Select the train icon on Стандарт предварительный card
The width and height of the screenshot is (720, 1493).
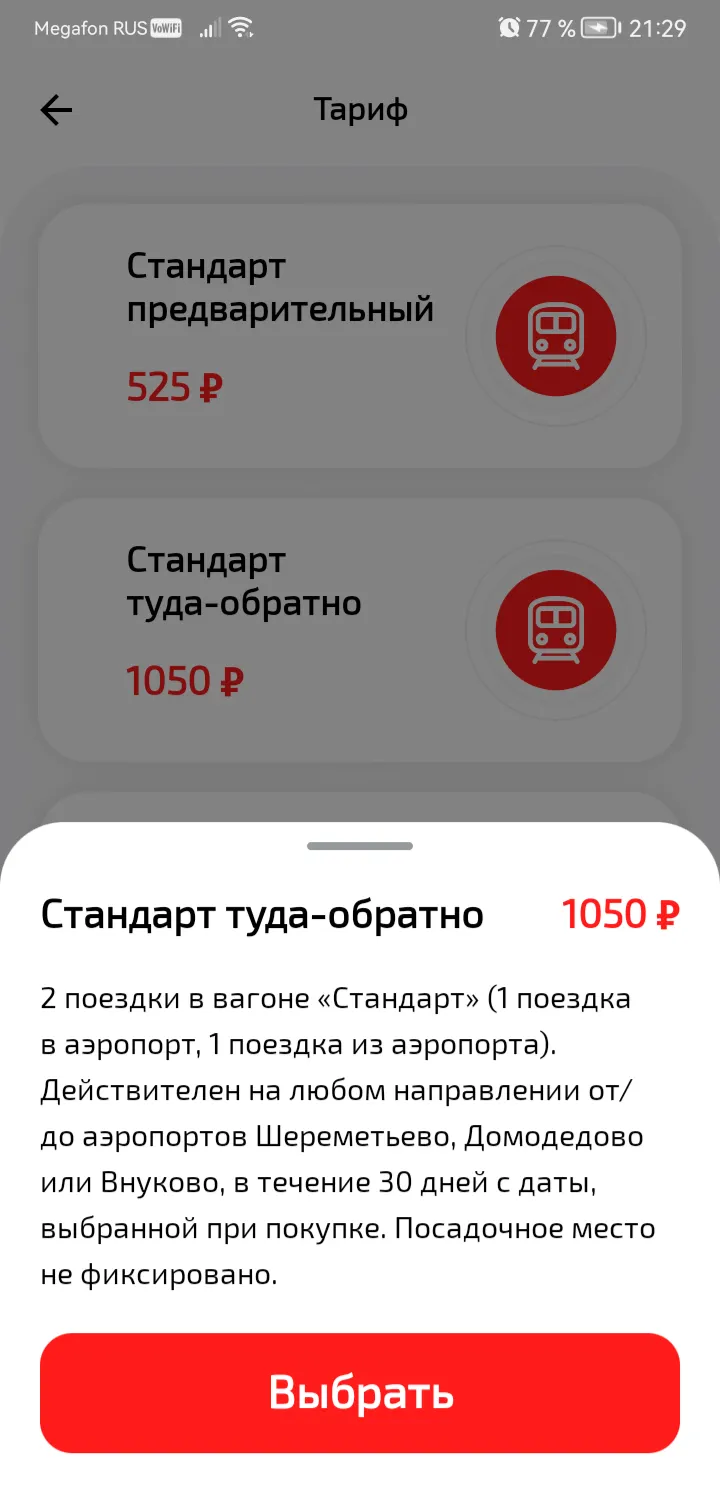pos(555,335)
